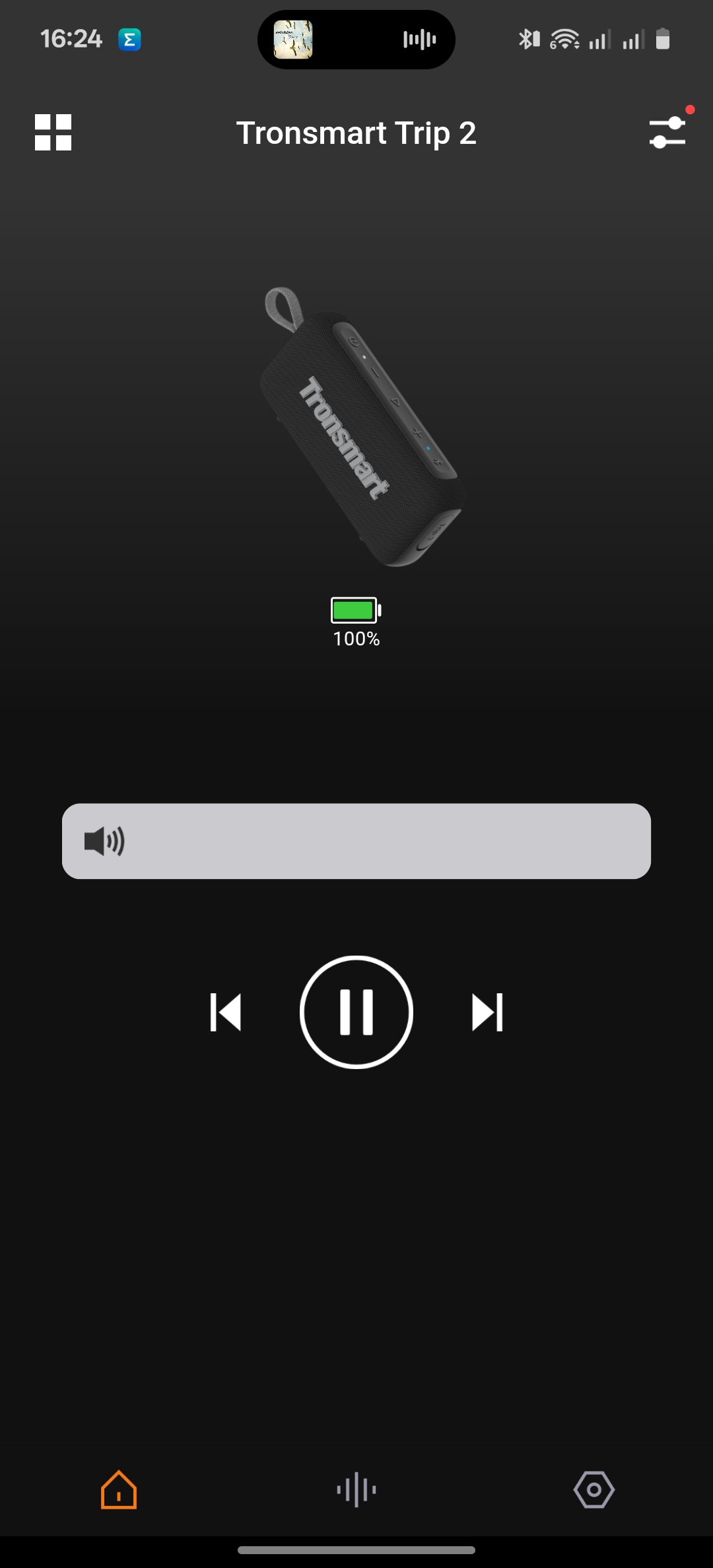The width and height of the screenshot is (713, 1568).
Task: Pause the current playback
Action: pyautogui.click(x=356, y=1012)
